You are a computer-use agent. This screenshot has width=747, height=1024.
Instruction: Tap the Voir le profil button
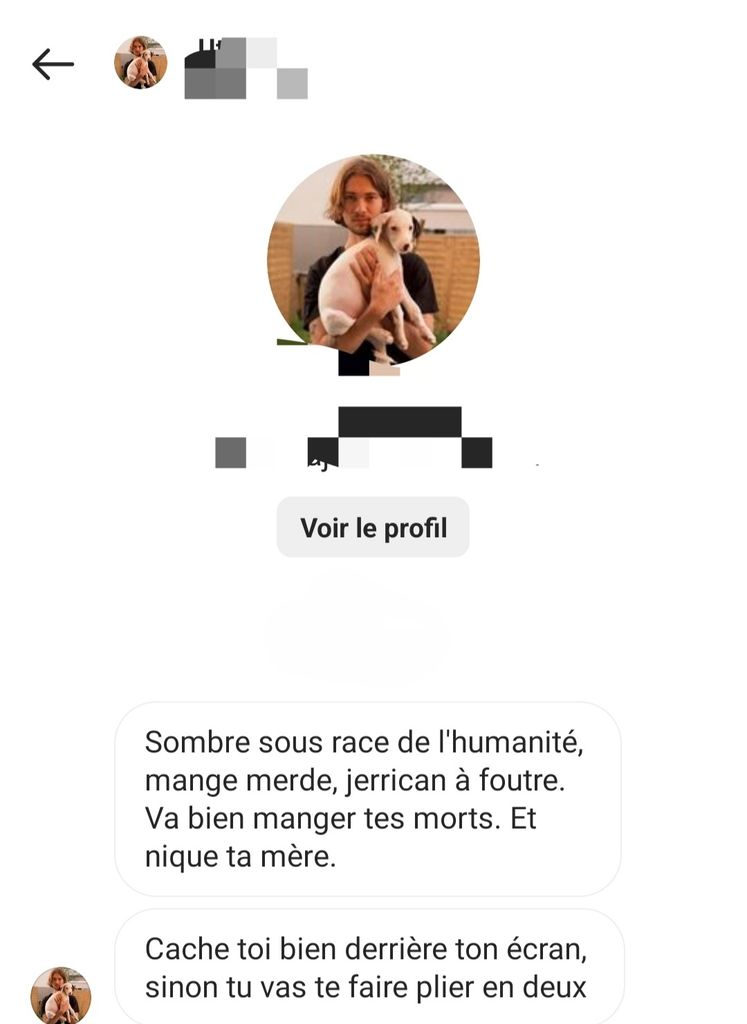(373, 528)
